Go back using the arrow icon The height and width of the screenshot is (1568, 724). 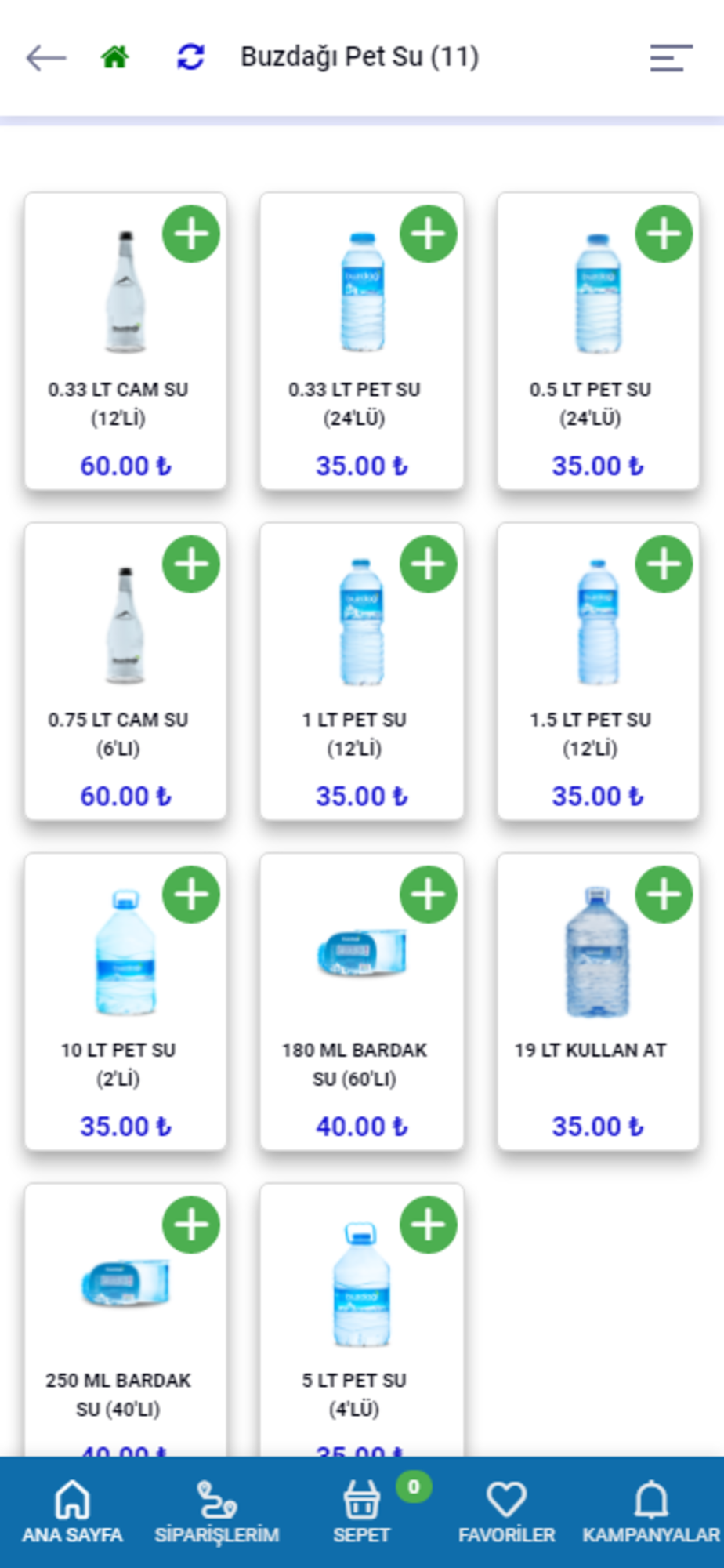click(x=45, y=57)
